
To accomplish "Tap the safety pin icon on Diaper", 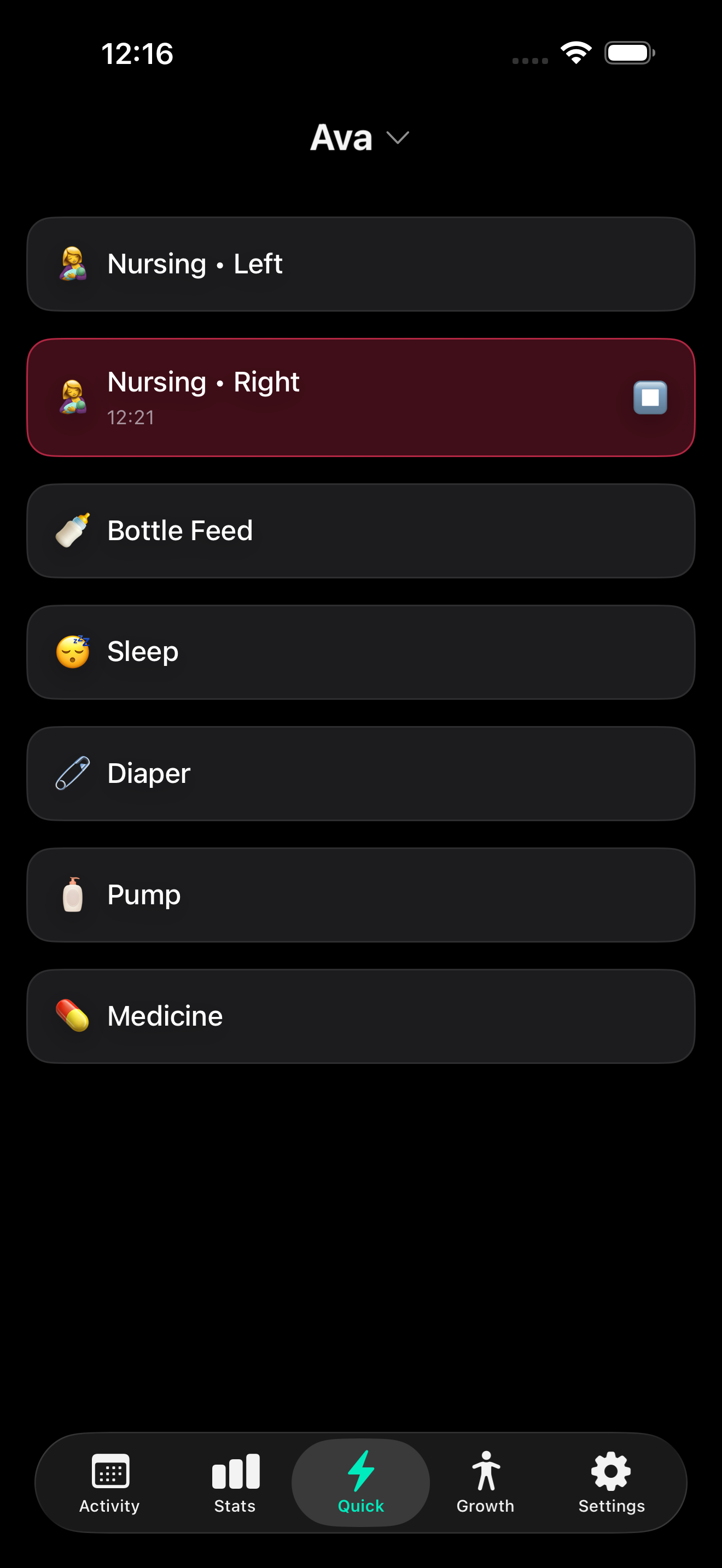I will [x=73, y=773].
